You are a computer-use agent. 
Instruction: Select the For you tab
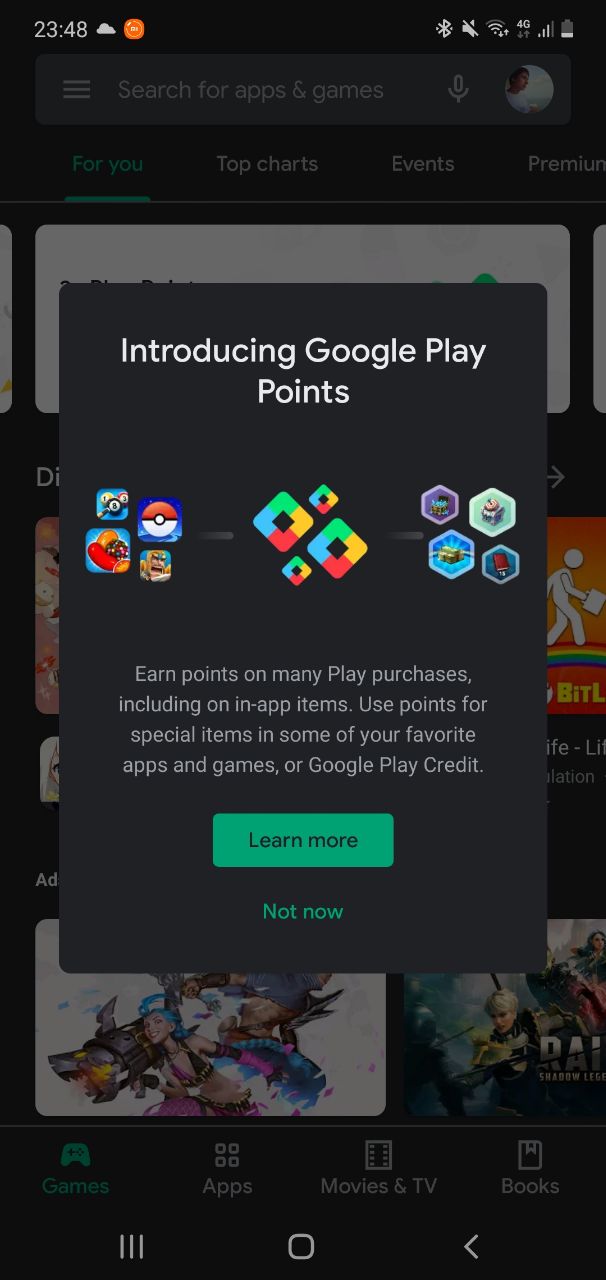coord(107,164)
